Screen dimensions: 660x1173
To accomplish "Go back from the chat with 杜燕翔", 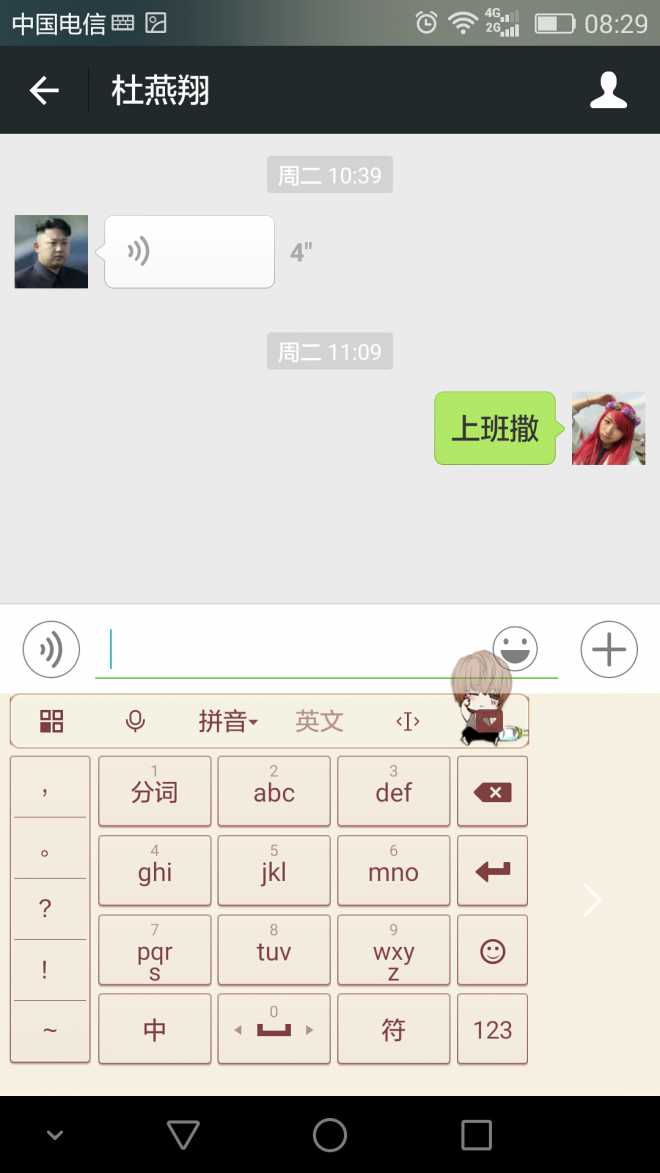I will pos(44,91).
